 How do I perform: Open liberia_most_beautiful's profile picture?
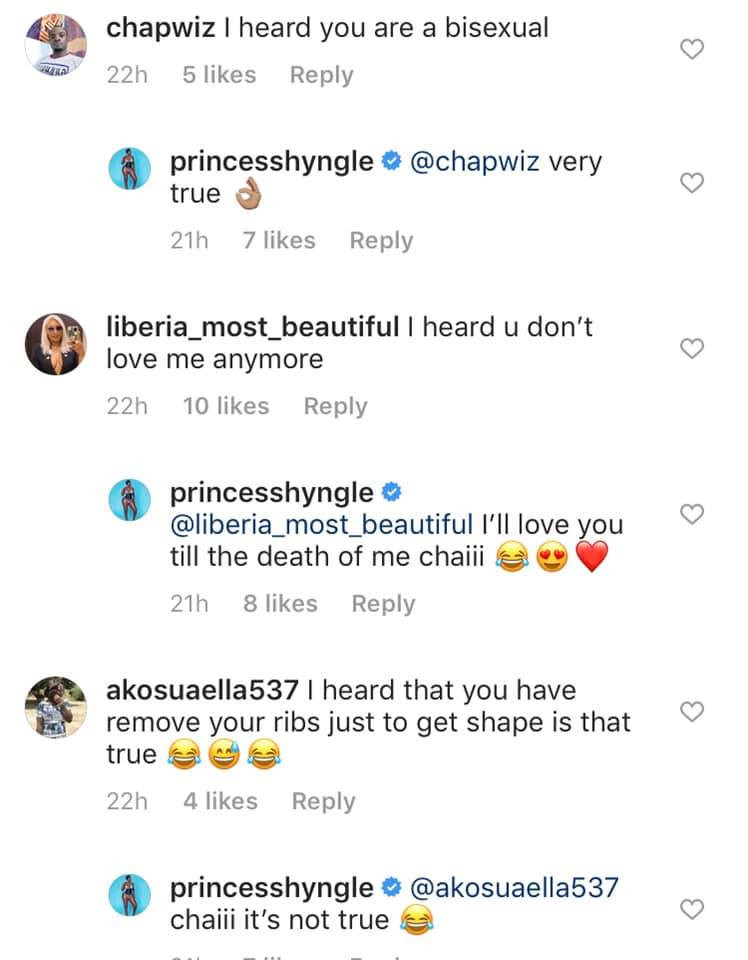(54, 344)
